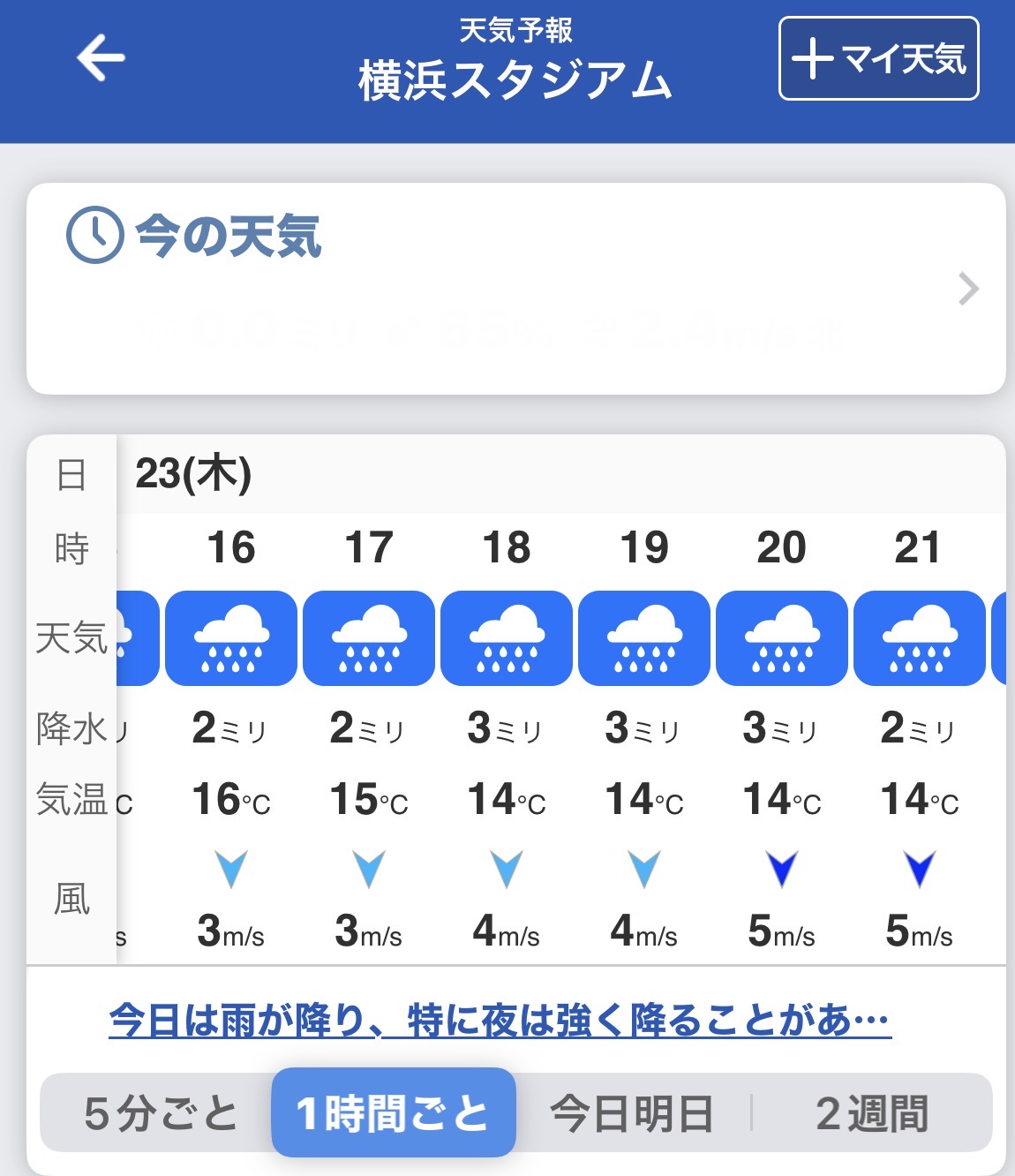Switch to the 5分ごと tab
This screenshot has height=1176, width=1015.
point(161,1113)
